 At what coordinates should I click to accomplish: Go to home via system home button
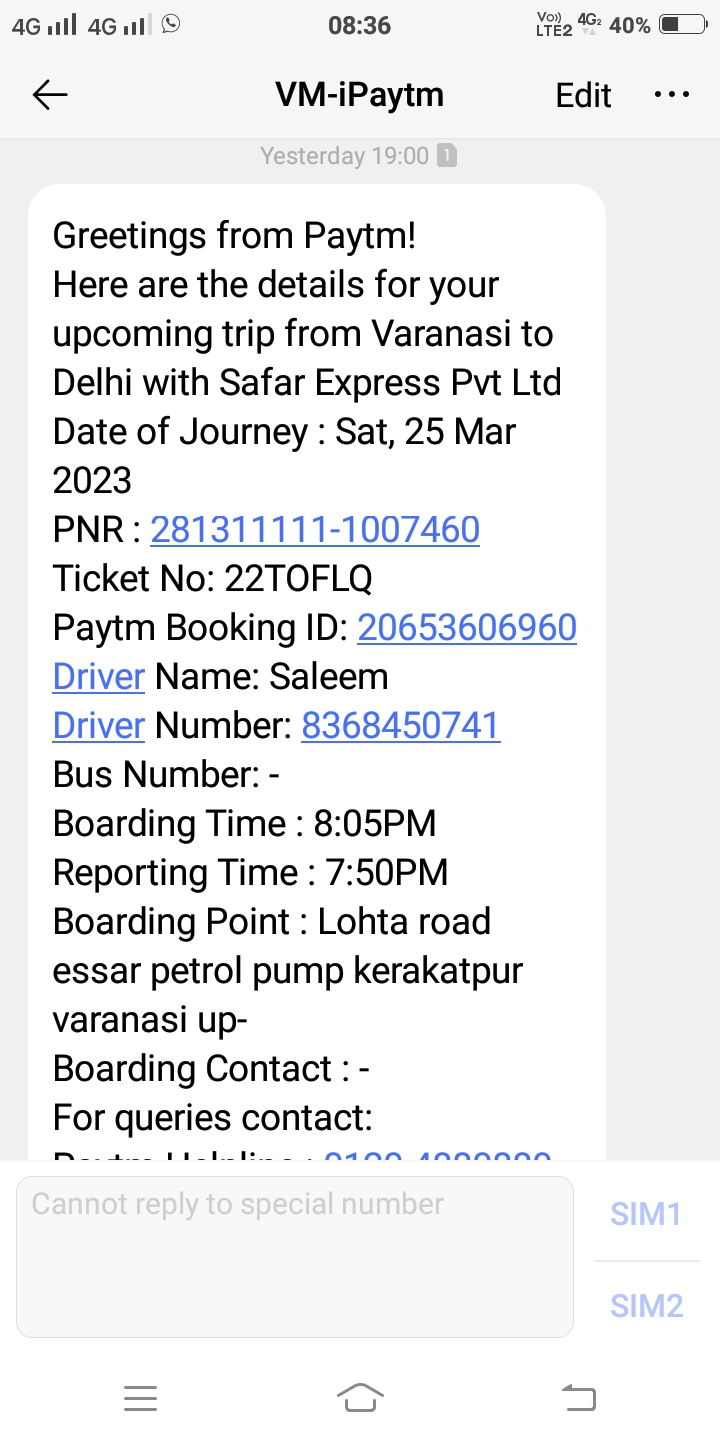[360, 1397]
